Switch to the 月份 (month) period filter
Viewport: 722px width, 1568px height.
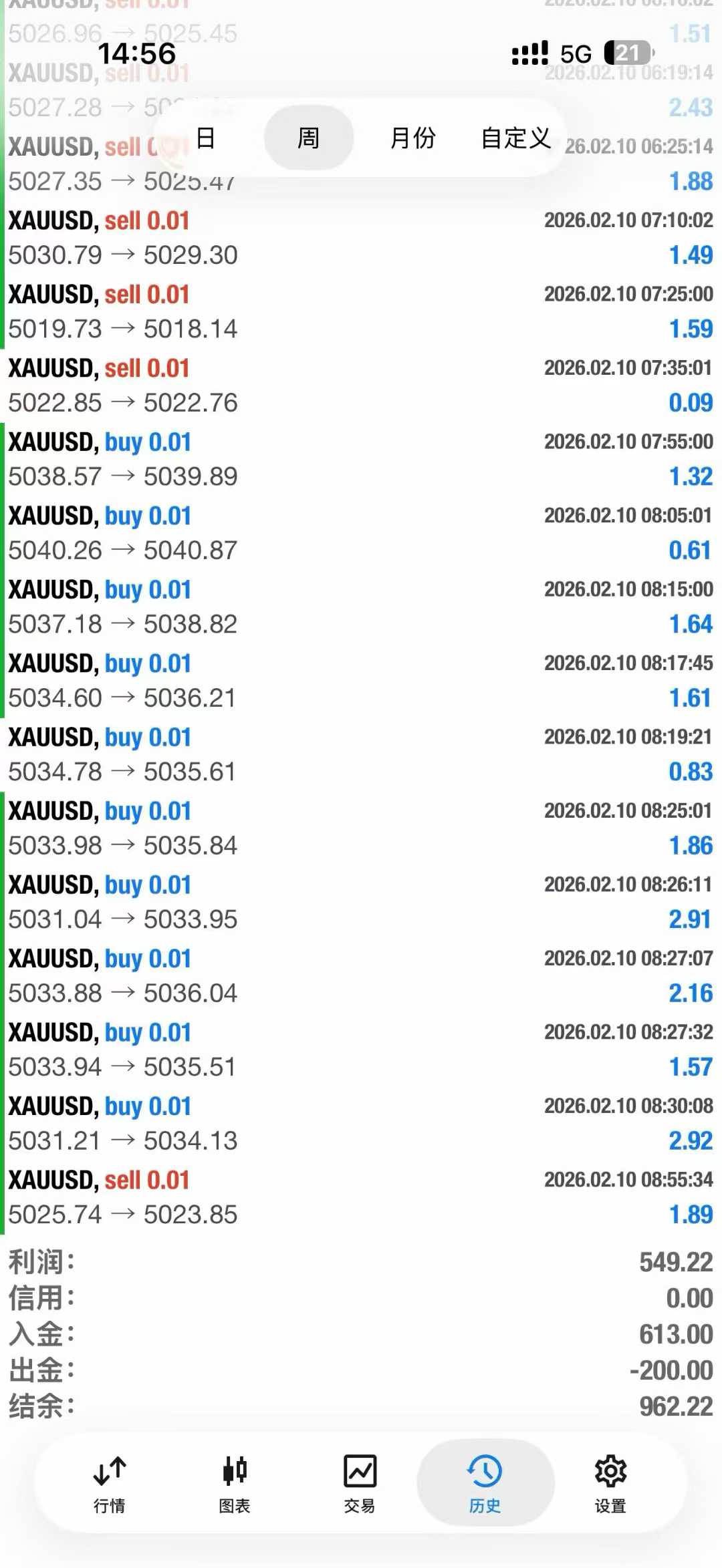[412, 138]
